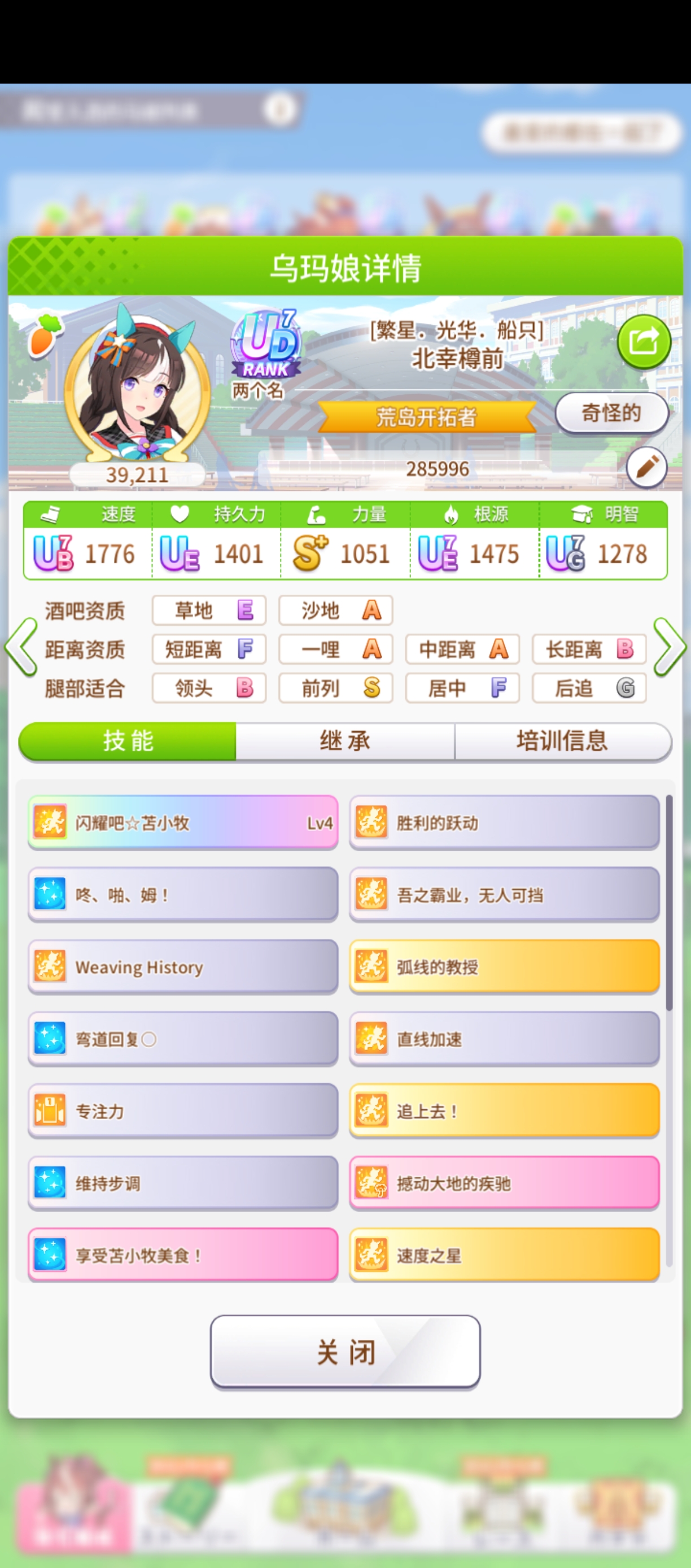Viewport: 691px width, 1568px height.
Task: Go to next character with right arrow
Action: [669, 648]
